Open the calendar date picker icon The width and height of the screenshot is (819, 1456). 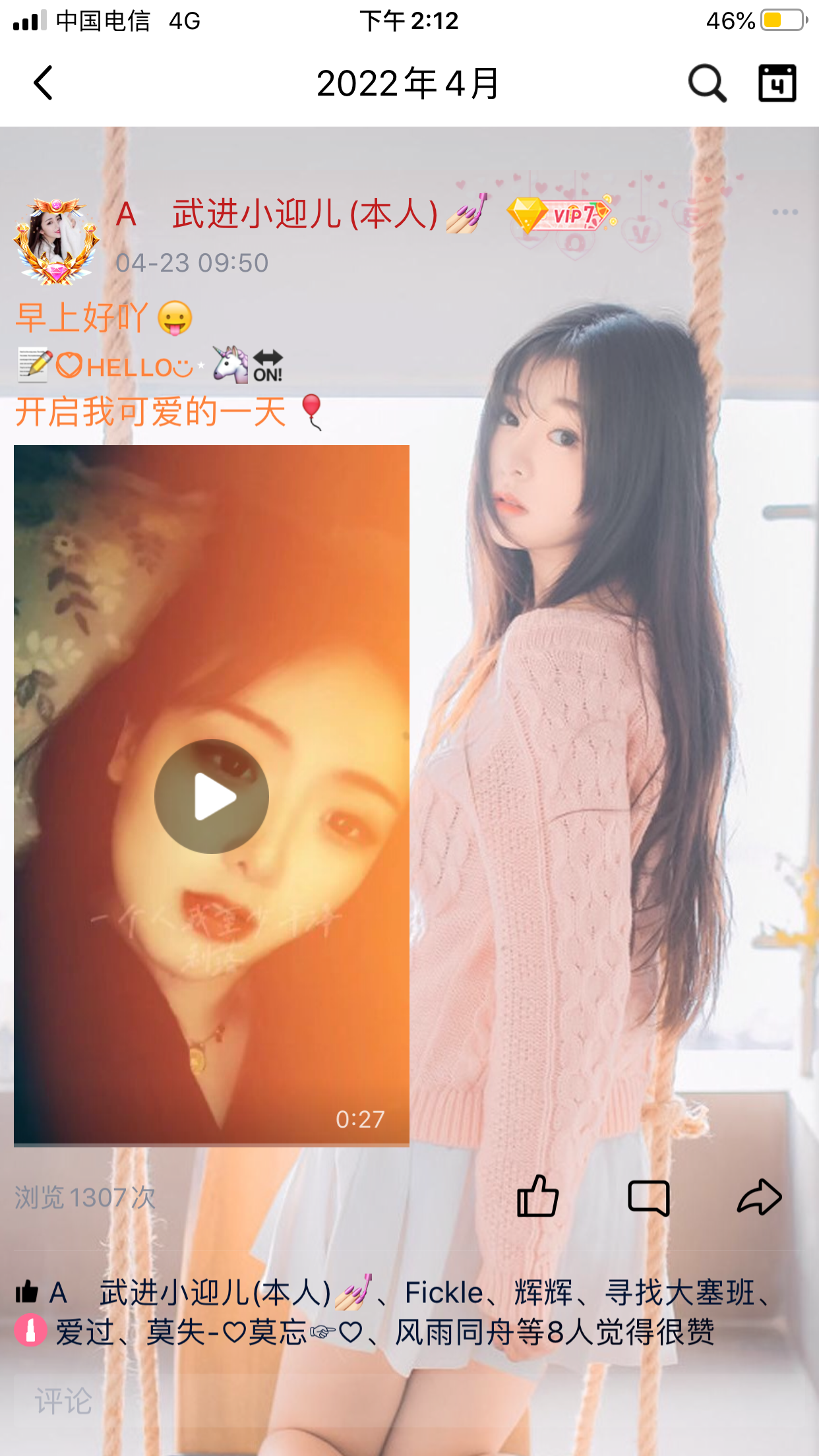click(777, 83)
